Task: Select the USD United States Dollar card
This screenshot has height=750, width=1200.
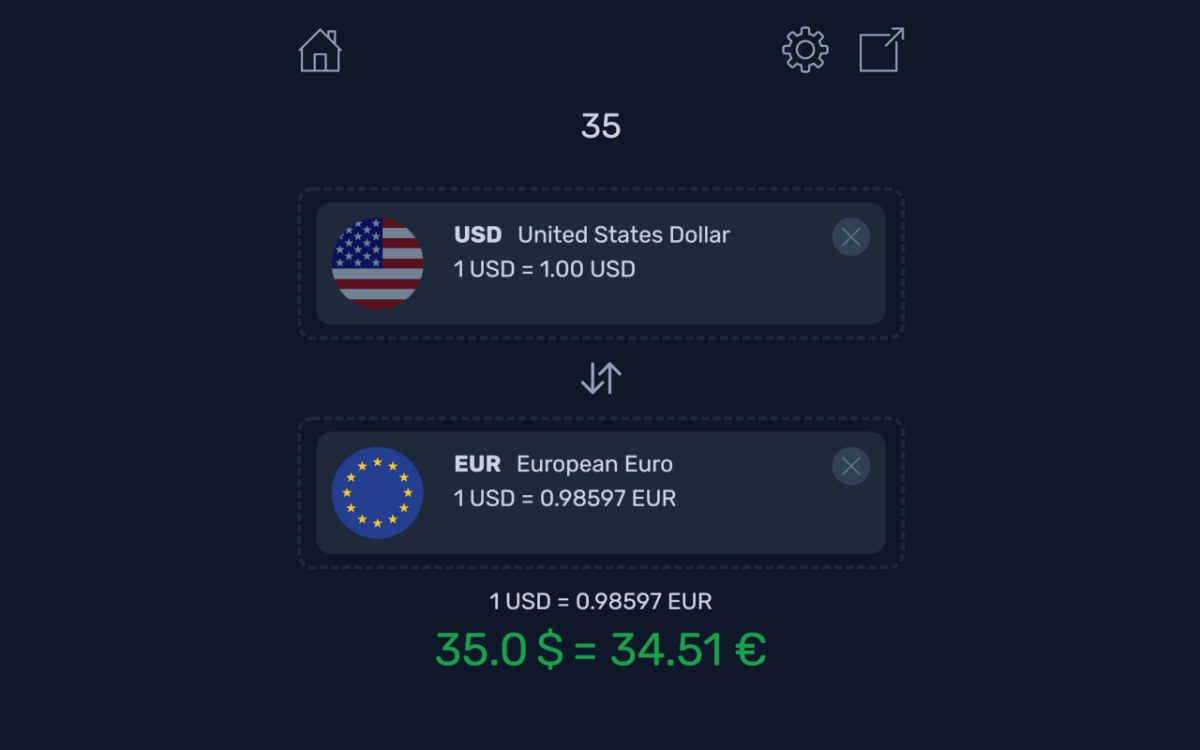Action: pos(600,263)
